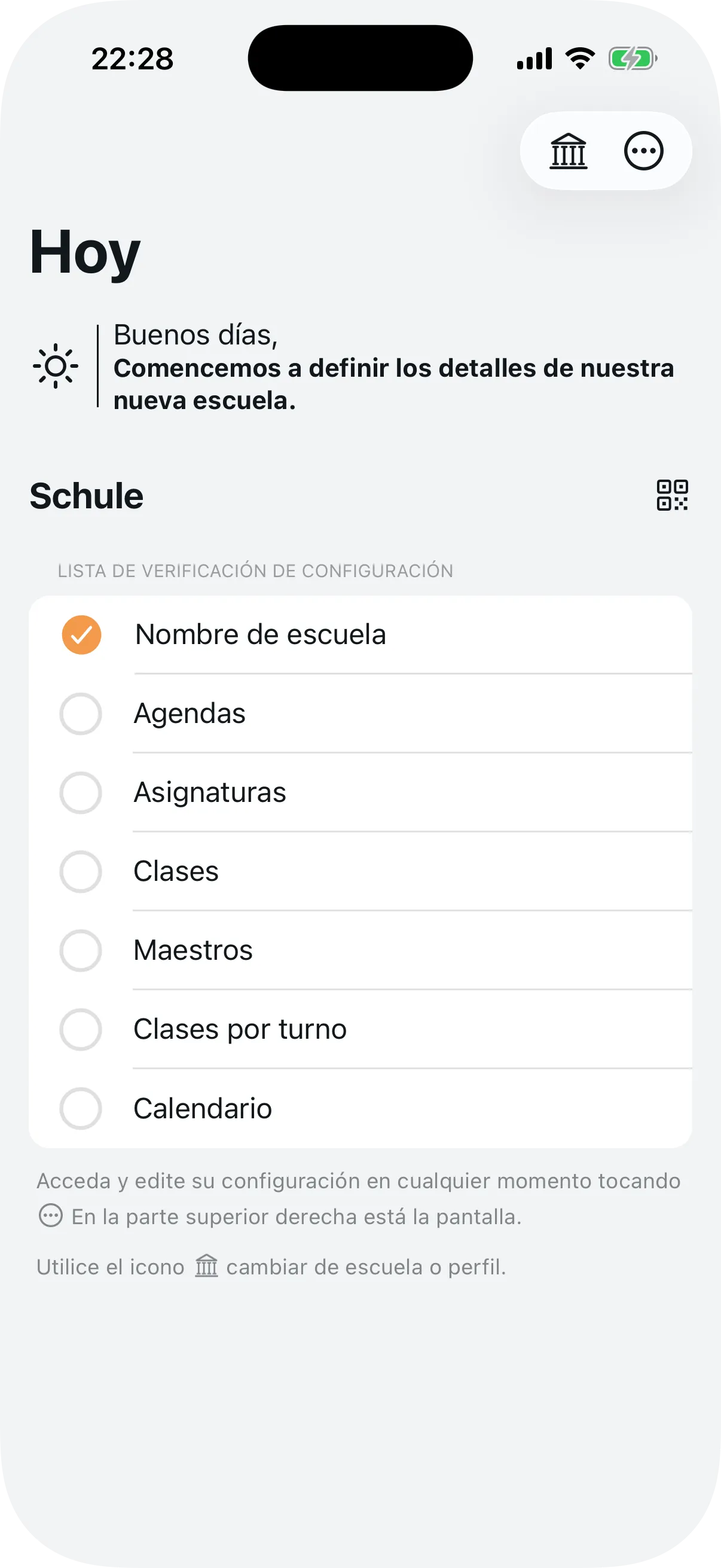Screen dimensions: 721x1568
Task: Check off the Agendas task
Action: [81, 713]
